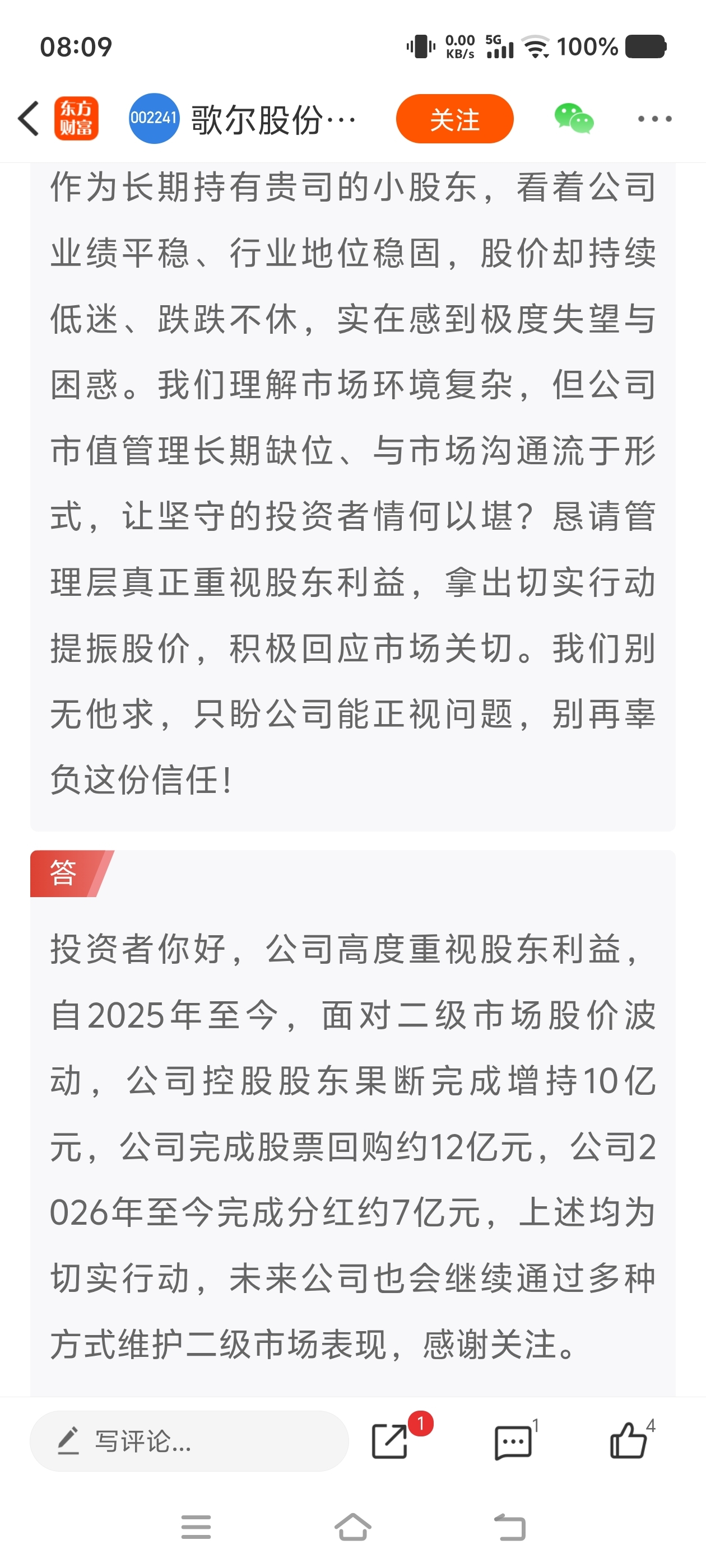Go to the system home screen
Viewport: 706px width, 1568px height.
[352, 1526]
